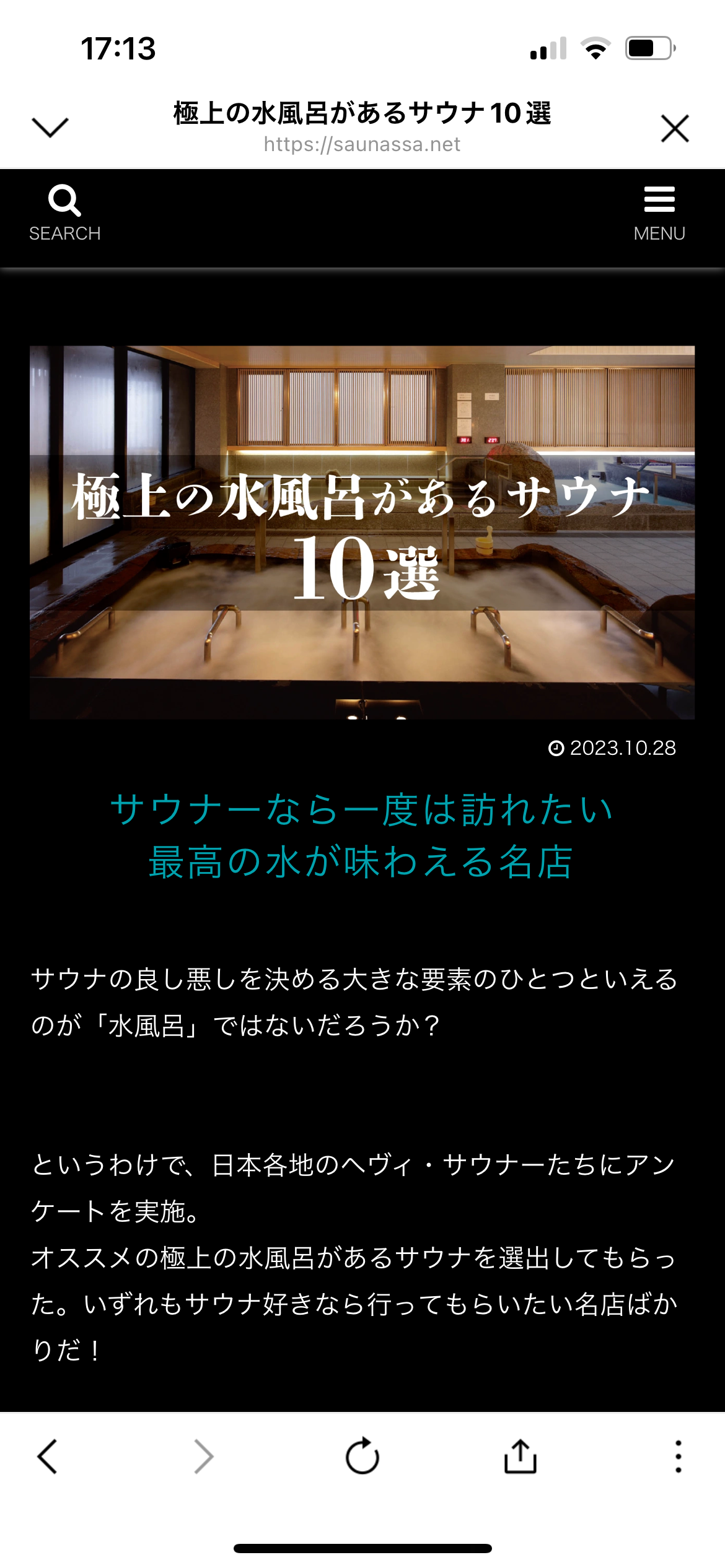This screenshot has width=725, height=1568.
Task: Share this sauna article
Action: pyautogui.click(x=521, y=1455)
